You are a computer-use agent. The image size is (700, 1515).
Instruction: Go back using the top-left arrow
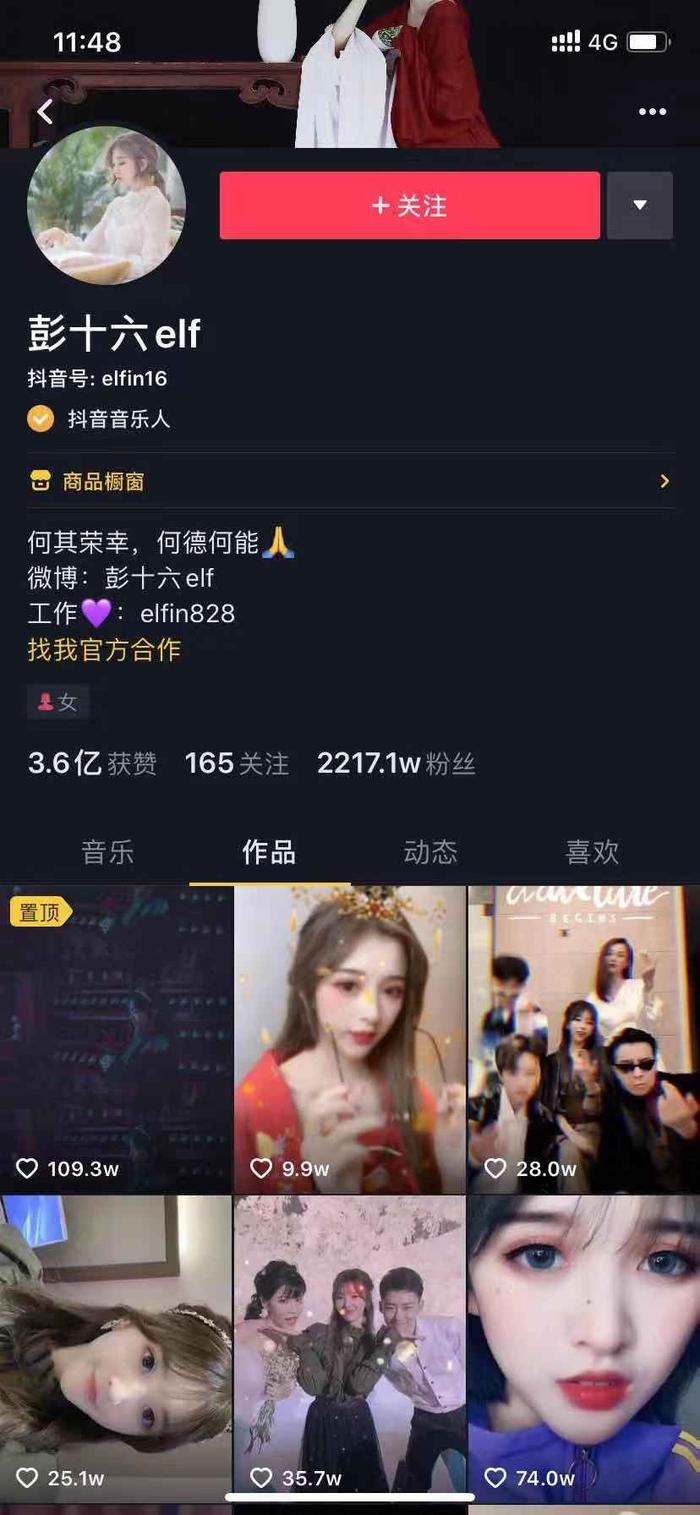coord(45,111)
